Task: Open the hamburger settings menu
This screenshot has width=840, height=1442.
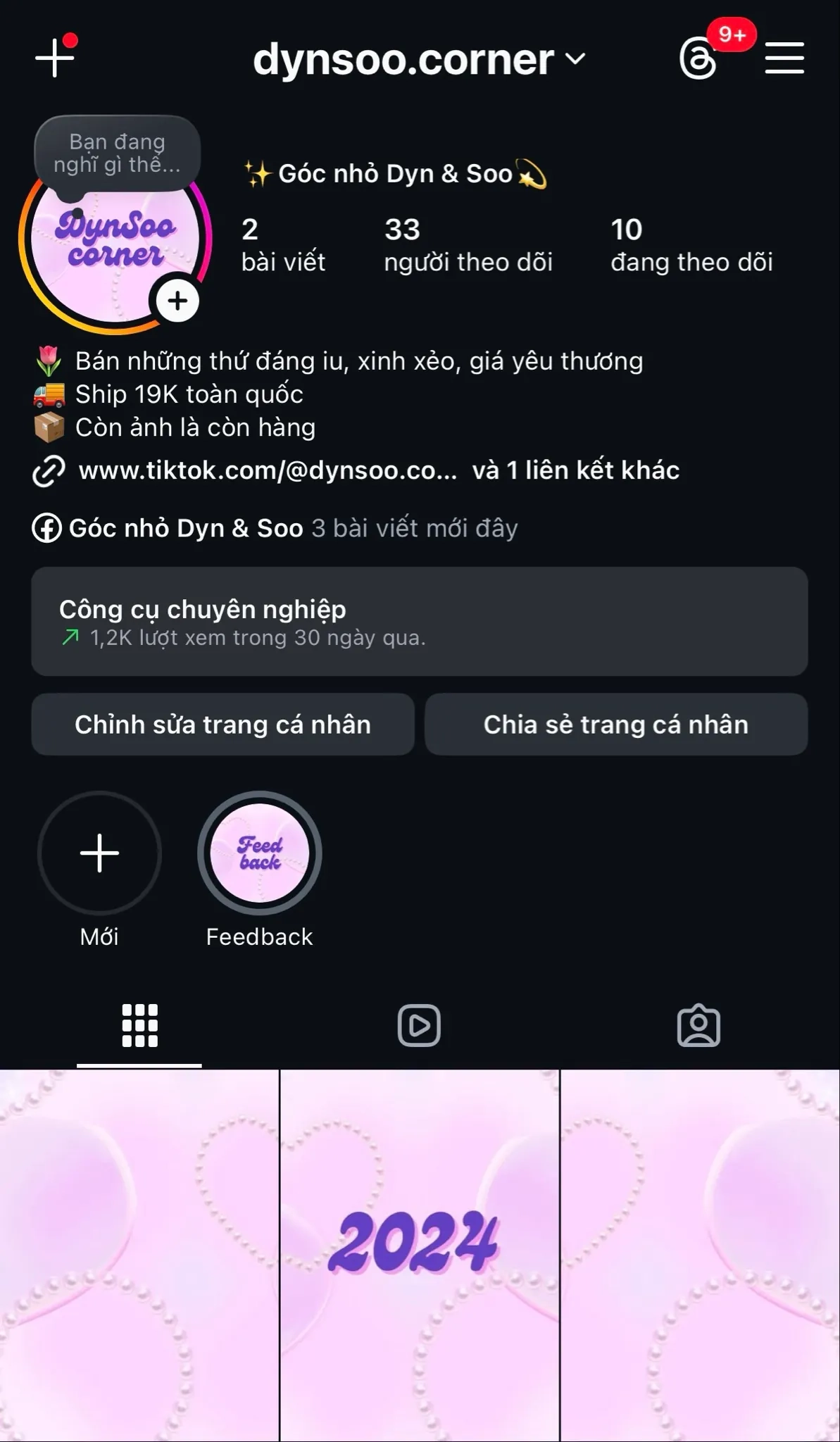Action: 784,58
